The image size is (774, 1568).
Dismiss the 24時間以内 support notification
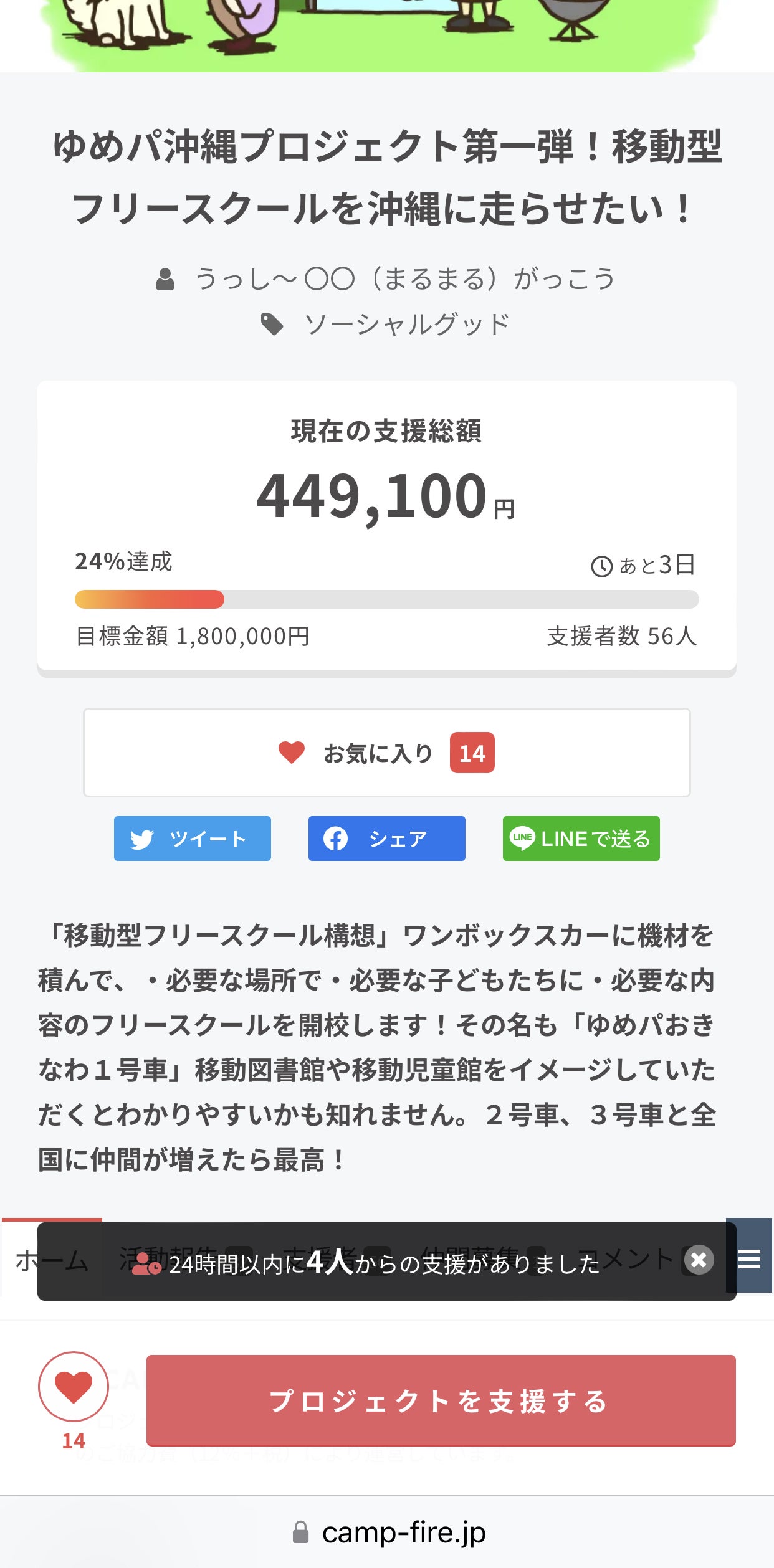tap(699, 1260)
